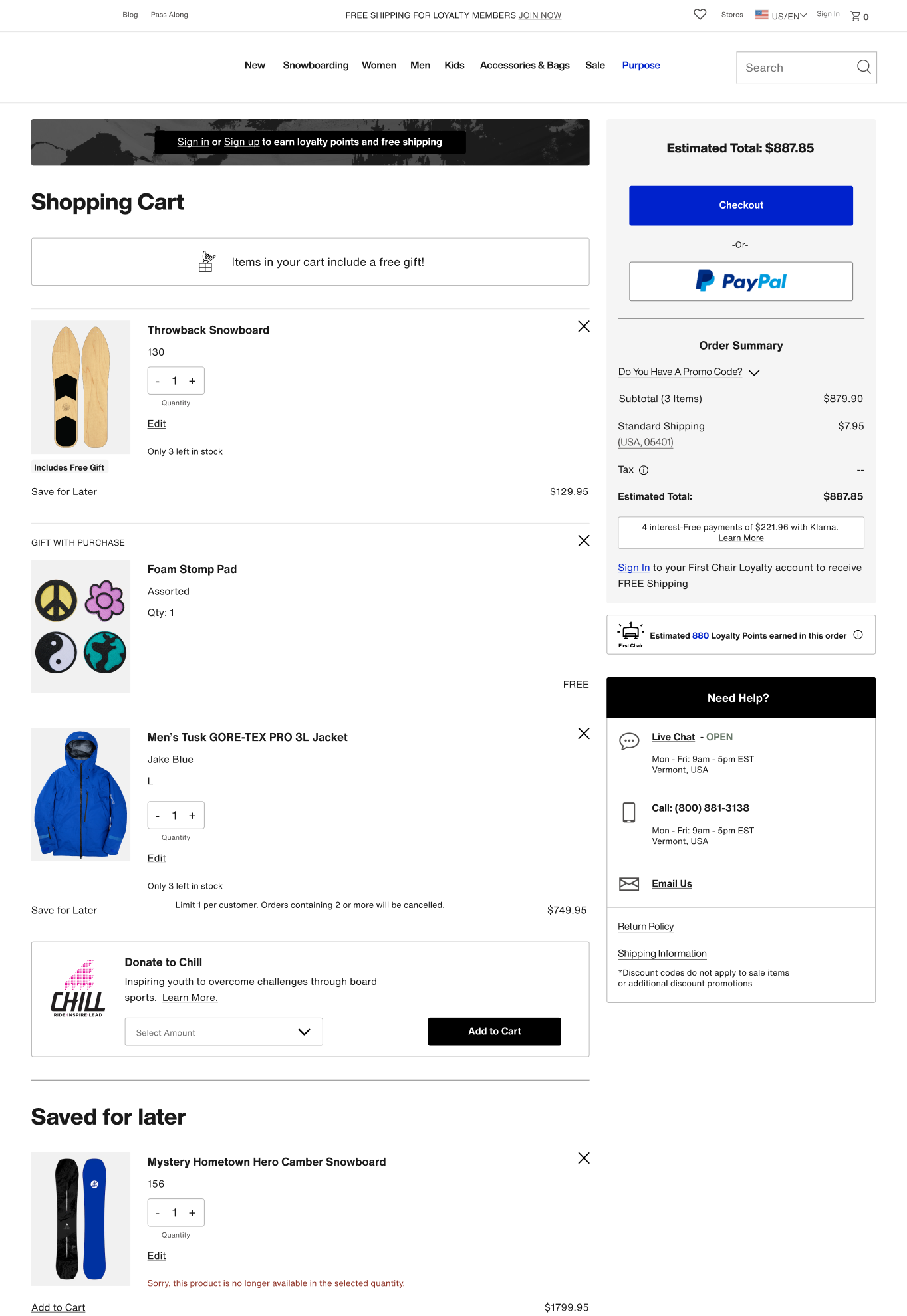The width and height of the screenshot is (907, 1316).
Task: Increase quantity of Throwback Snowboard
Action: 193,381
